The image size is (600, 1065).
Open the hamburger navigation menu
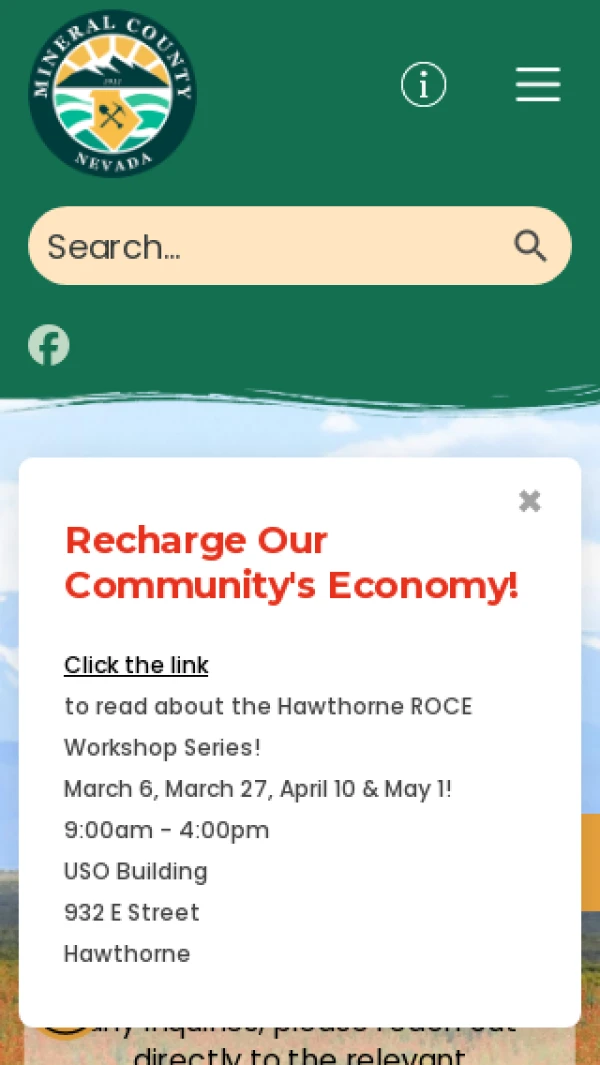coord(538,85)
